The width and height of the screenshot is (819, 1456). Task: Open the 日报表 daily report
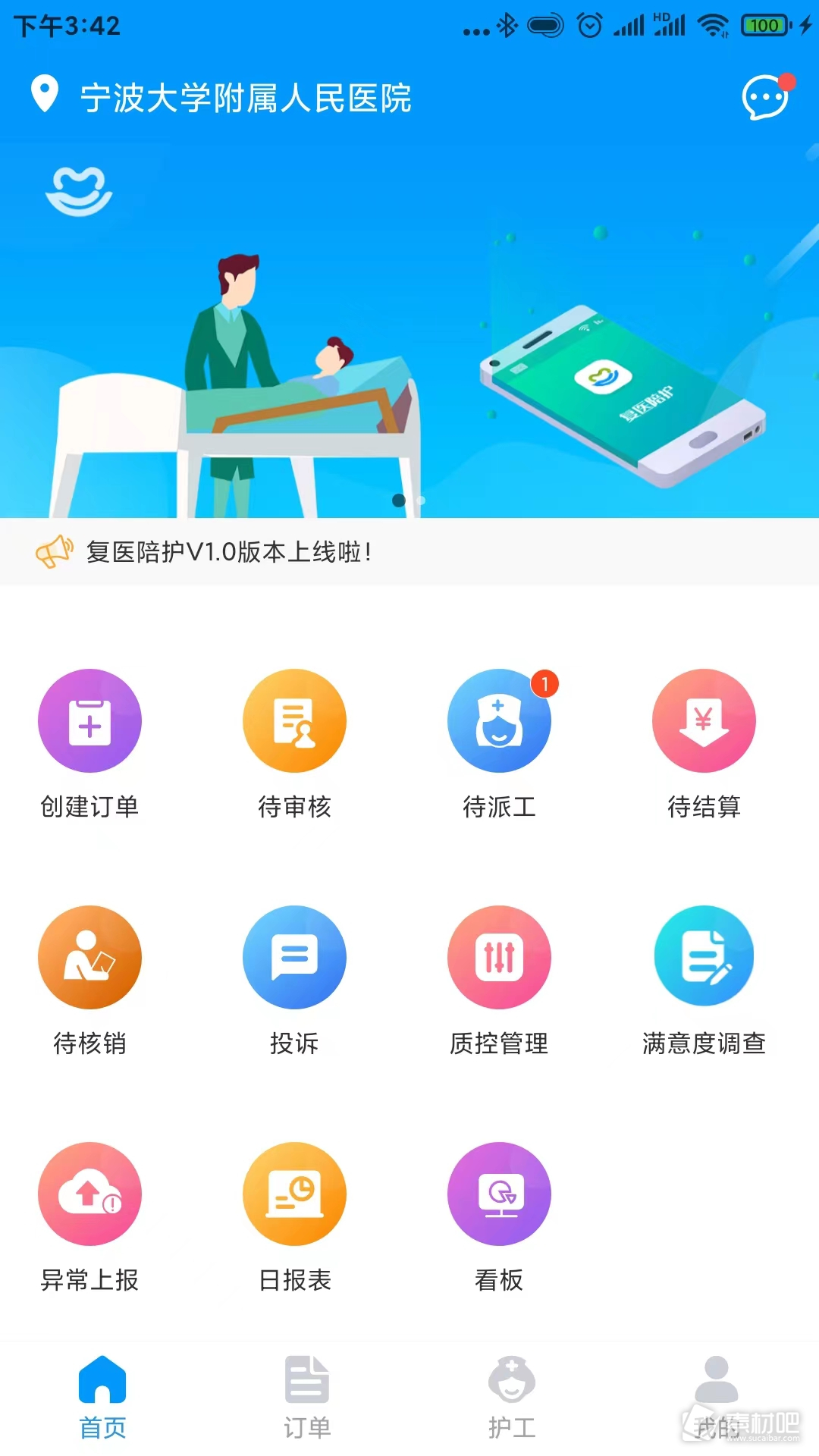(294, 1218)
